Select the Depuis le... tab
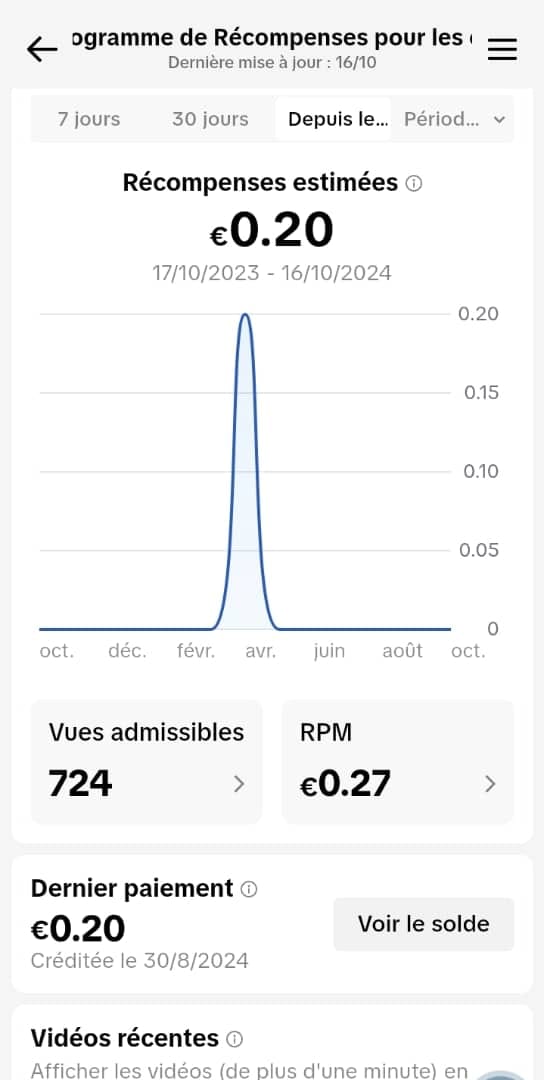The height and width of the screenshot is (1080, 544). pos(333,119)
